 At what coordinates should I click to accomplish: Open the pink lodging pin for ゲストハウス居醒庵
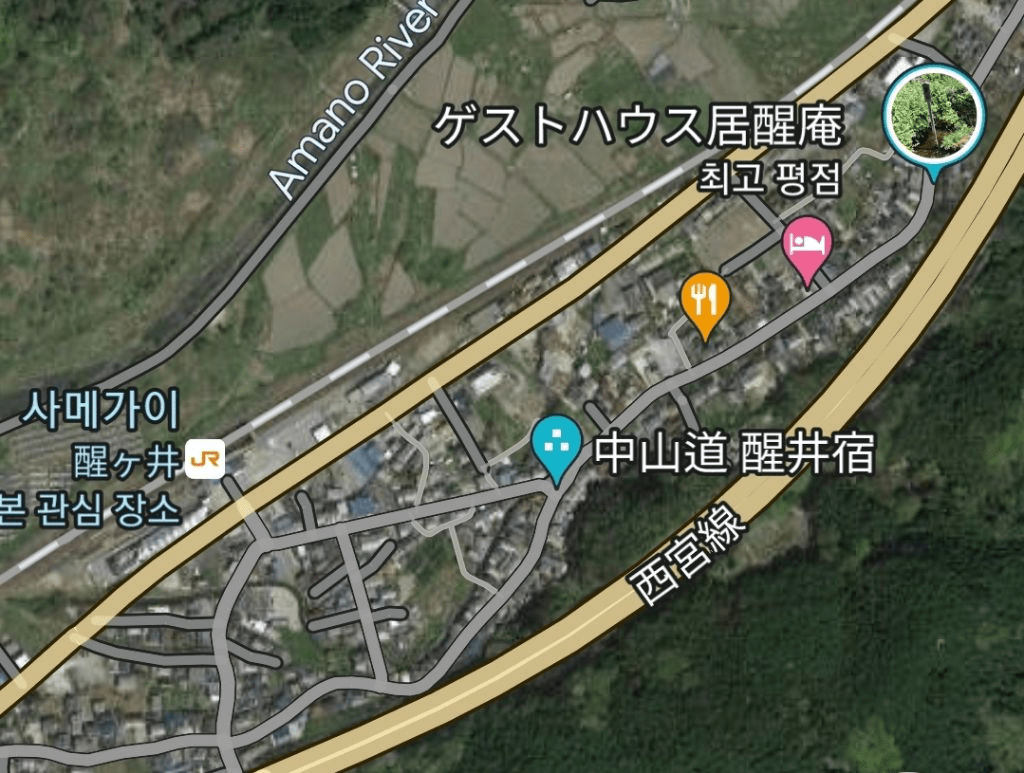[x=807, y=245]
